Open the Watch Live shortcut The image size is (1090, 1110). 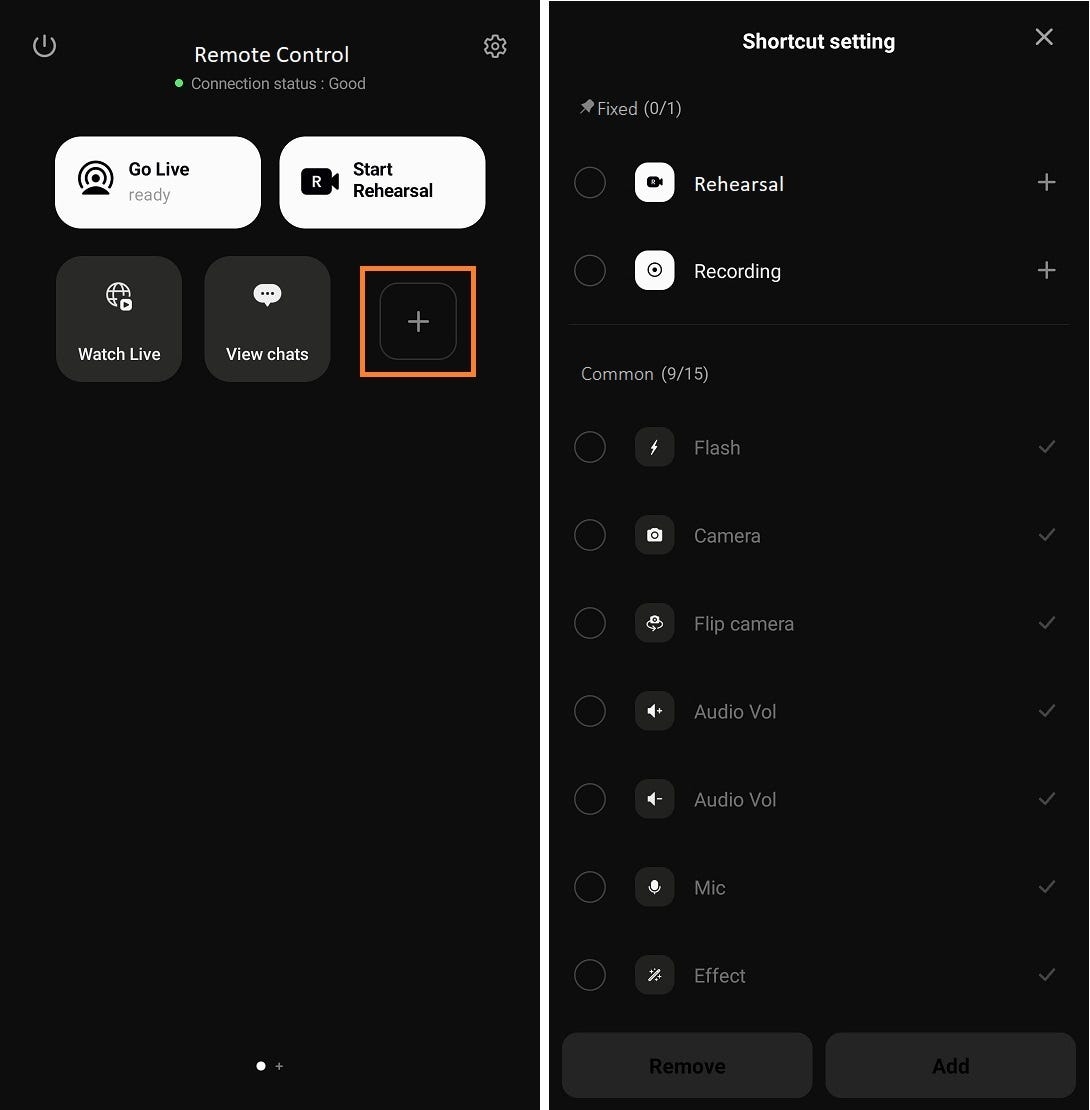119,319
